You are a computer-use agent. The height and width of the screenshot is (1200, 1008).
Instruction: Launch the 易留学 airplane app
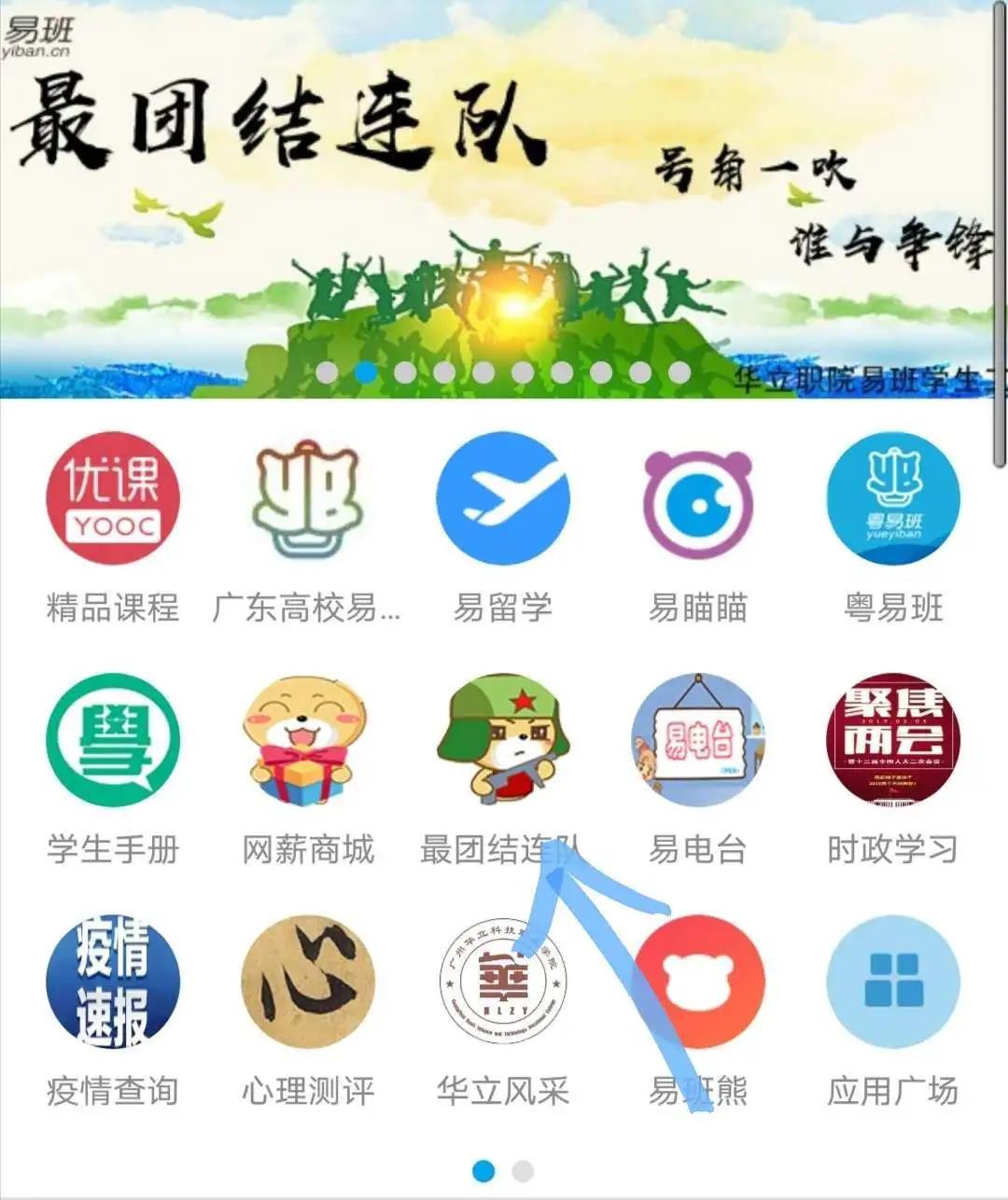503,499
